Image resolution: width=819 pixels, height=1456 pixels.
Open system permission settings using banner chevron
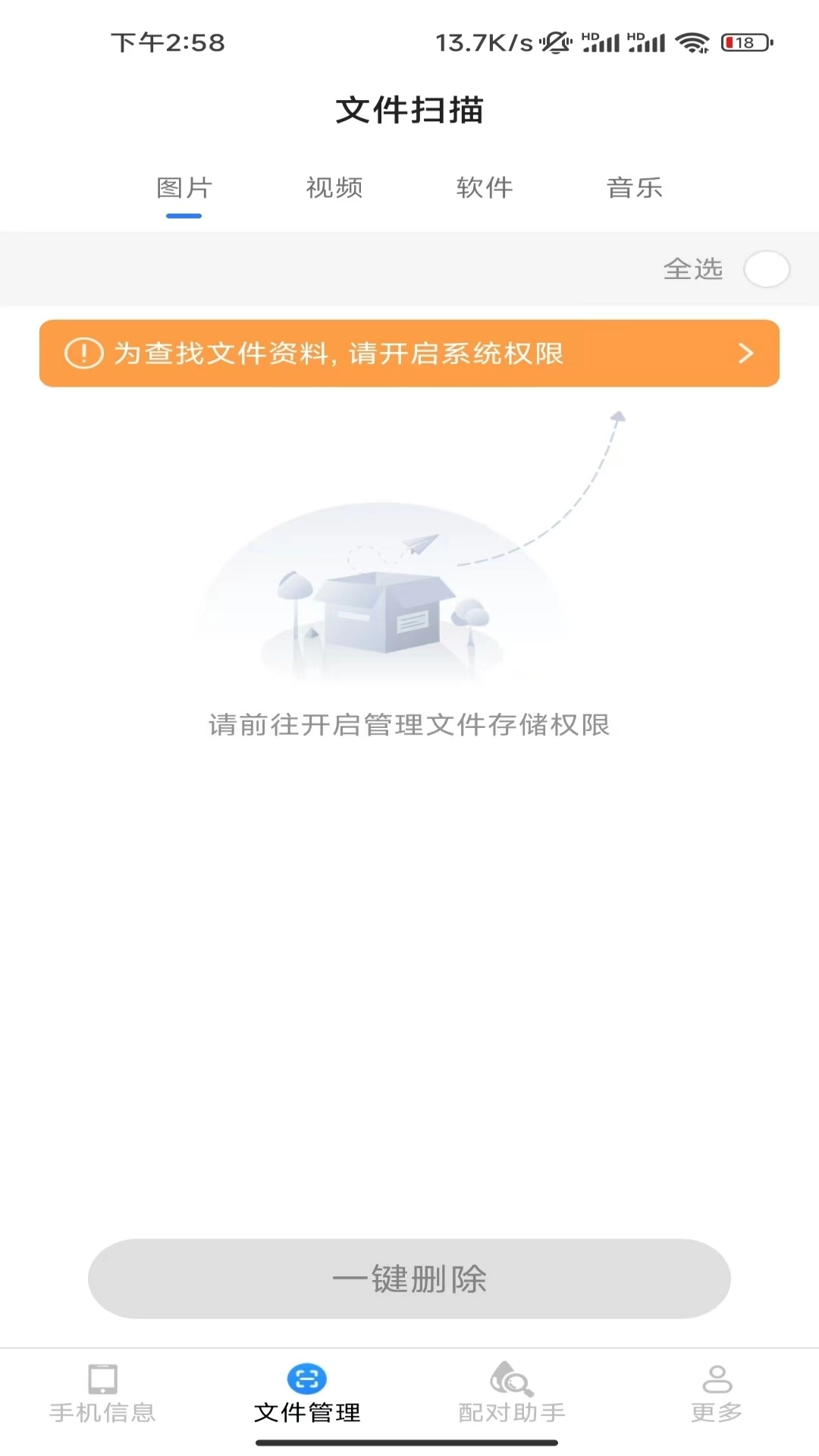tap(746, 353)
